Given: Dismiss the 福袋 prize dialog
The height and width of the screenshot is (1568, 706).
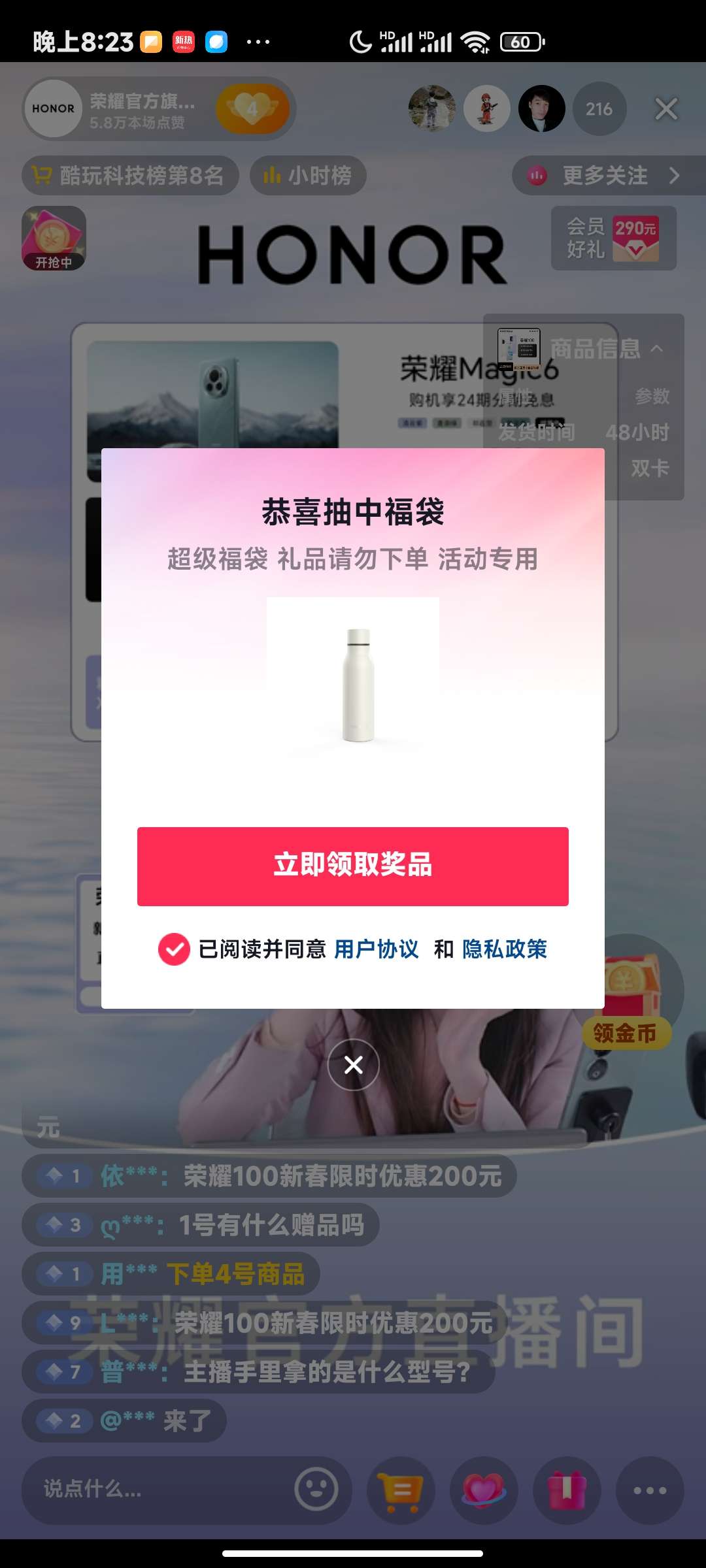Looking at the screenshot, I should click(354, 1065).
